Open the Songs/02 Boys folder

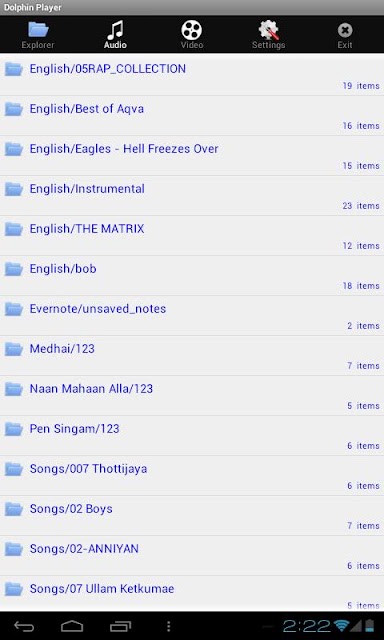click(x=192, y=516)
